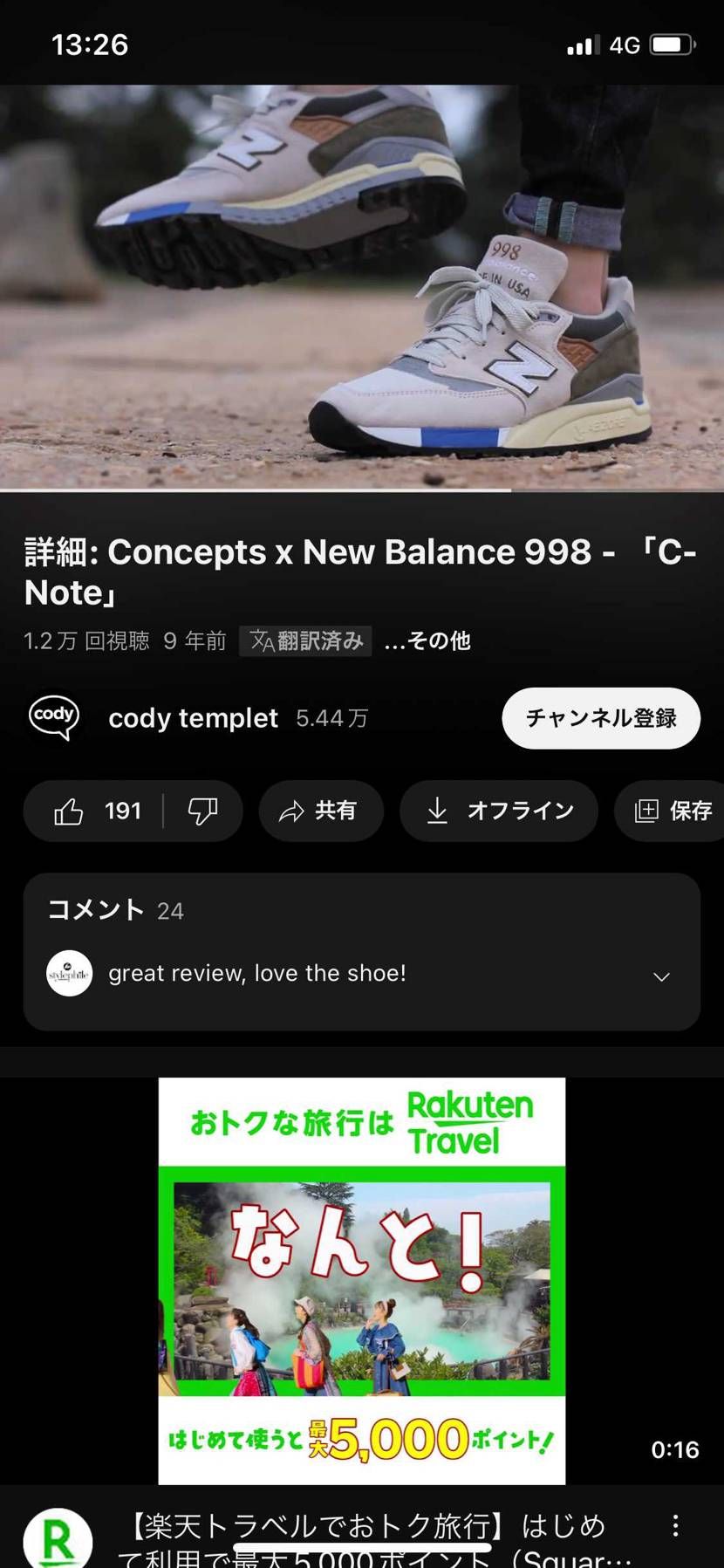This screenshot has width=724, height=1568.
Task: Tap the video title Concepts x New Balance 998
Action: pyautogui.click(x=349, y=572)
